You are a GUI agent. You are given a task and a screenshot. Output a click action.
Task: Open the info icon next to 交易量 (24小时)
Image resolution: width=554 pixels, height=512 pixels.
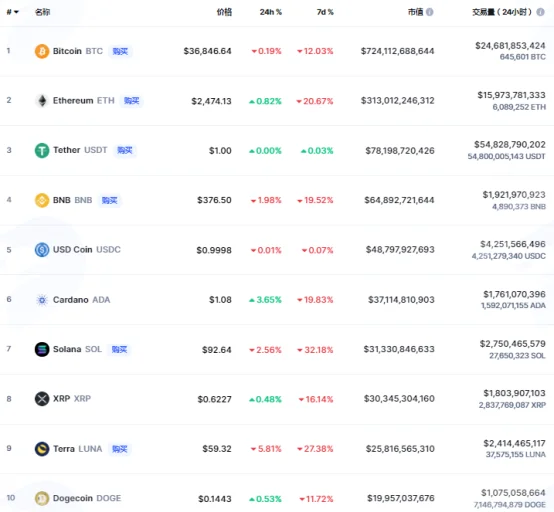(x=540, y=12)
